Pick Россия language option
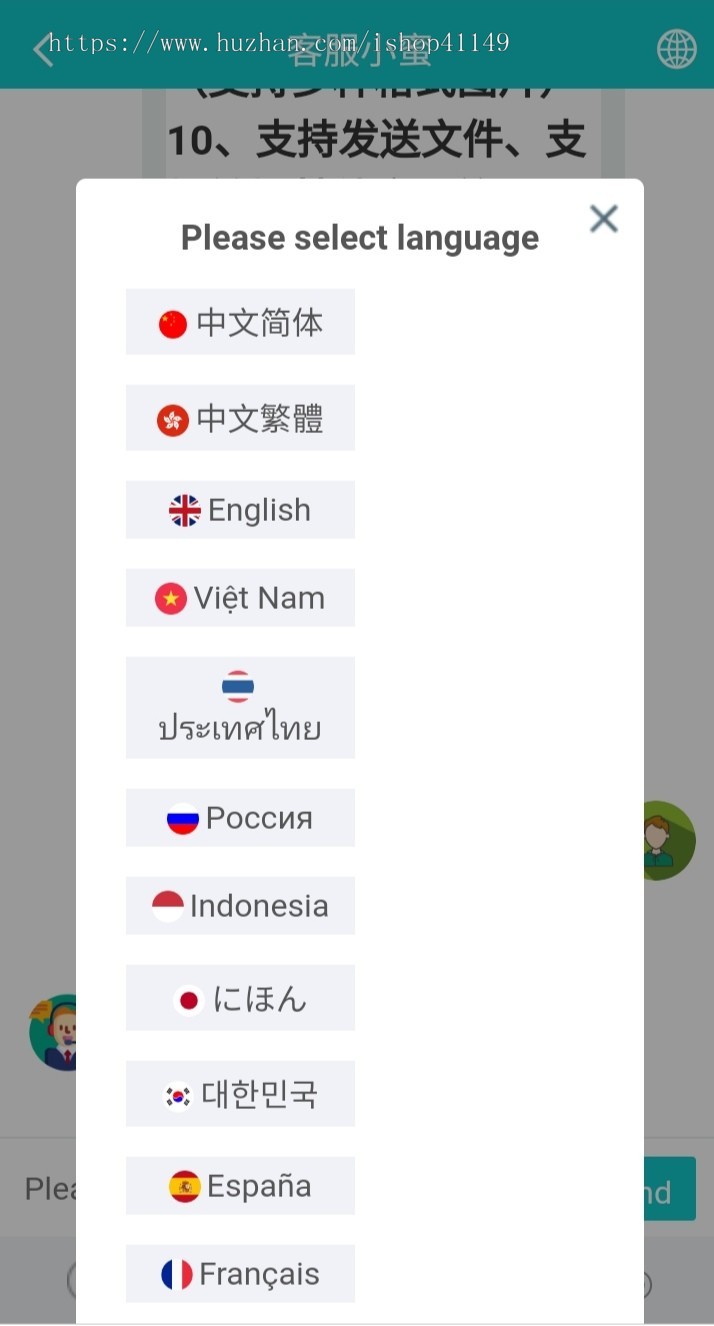Image resolution: width=714 pixels, height=1326 pixels. click(x=240, y=818)
